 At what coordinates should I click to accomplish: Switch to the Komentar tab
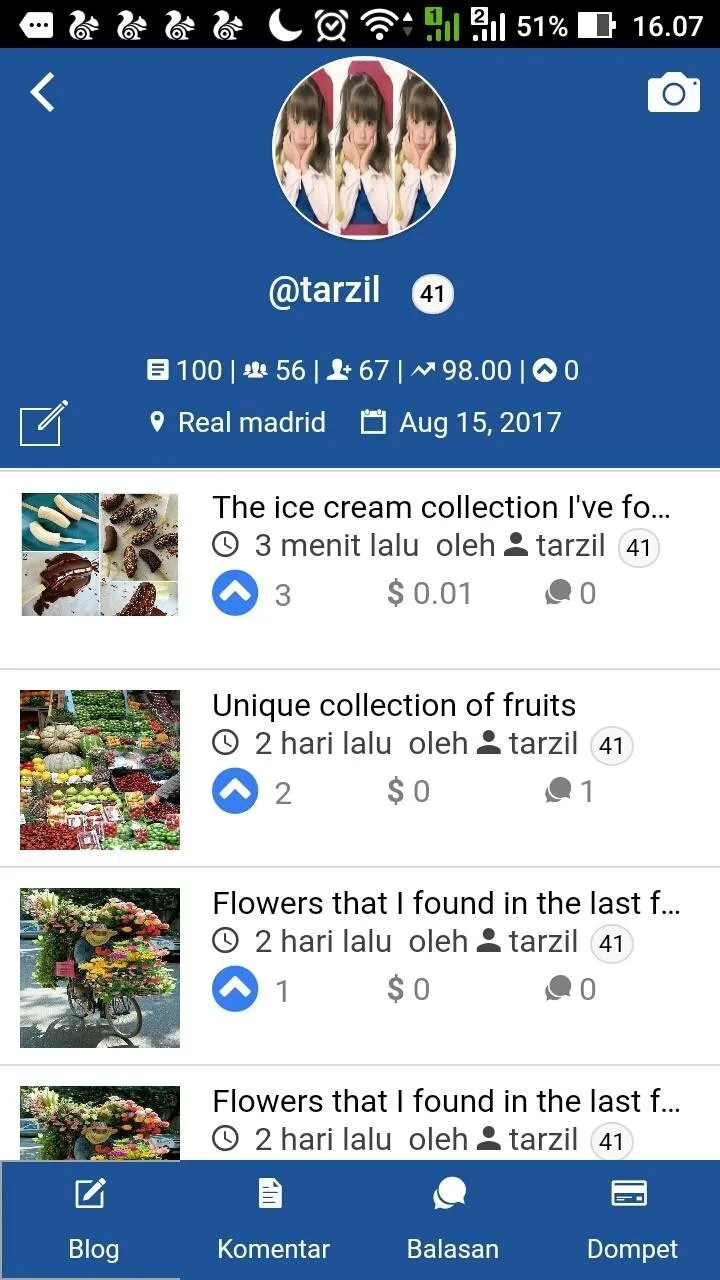(273, 1220)
